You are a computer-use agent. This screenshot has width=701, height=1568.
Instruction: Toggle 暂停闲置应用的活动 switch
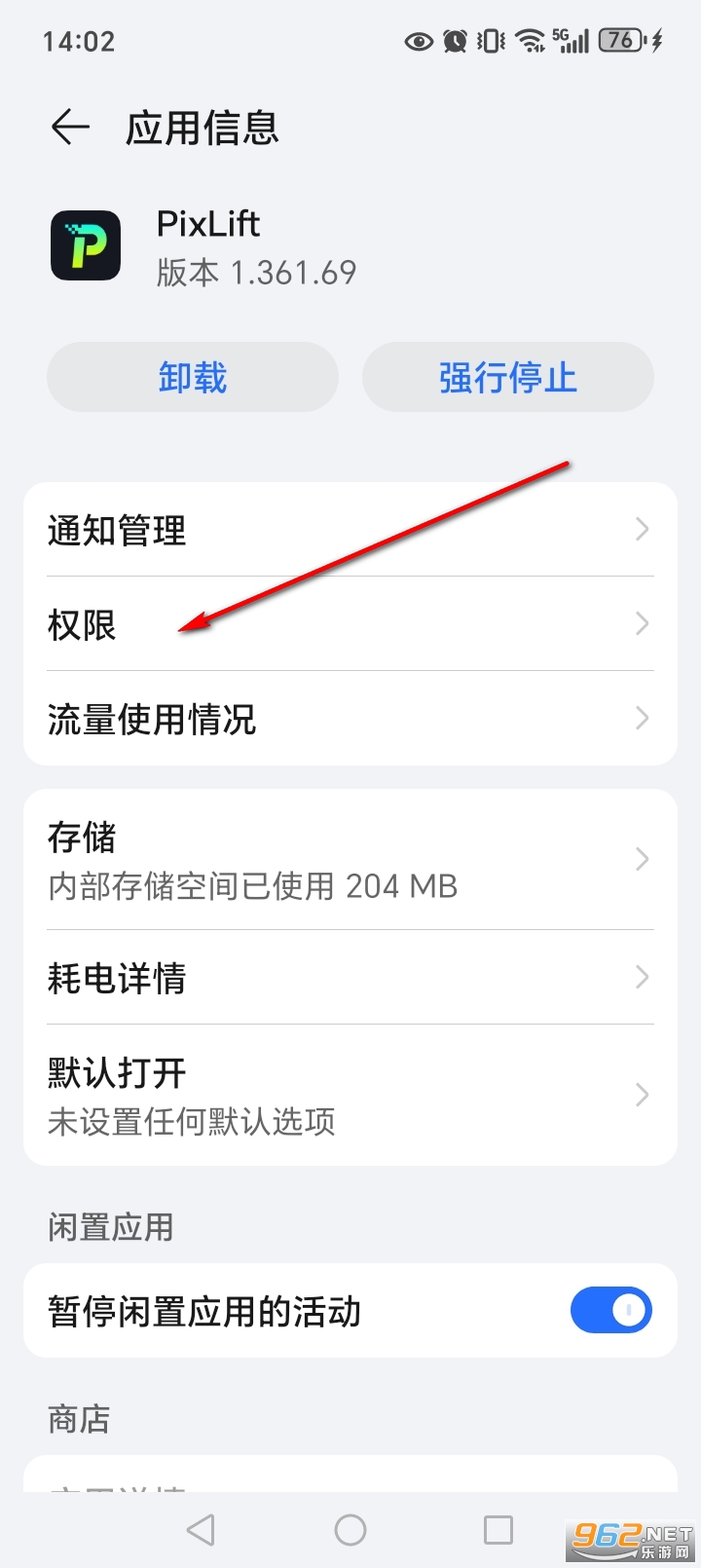(610, 1311)
